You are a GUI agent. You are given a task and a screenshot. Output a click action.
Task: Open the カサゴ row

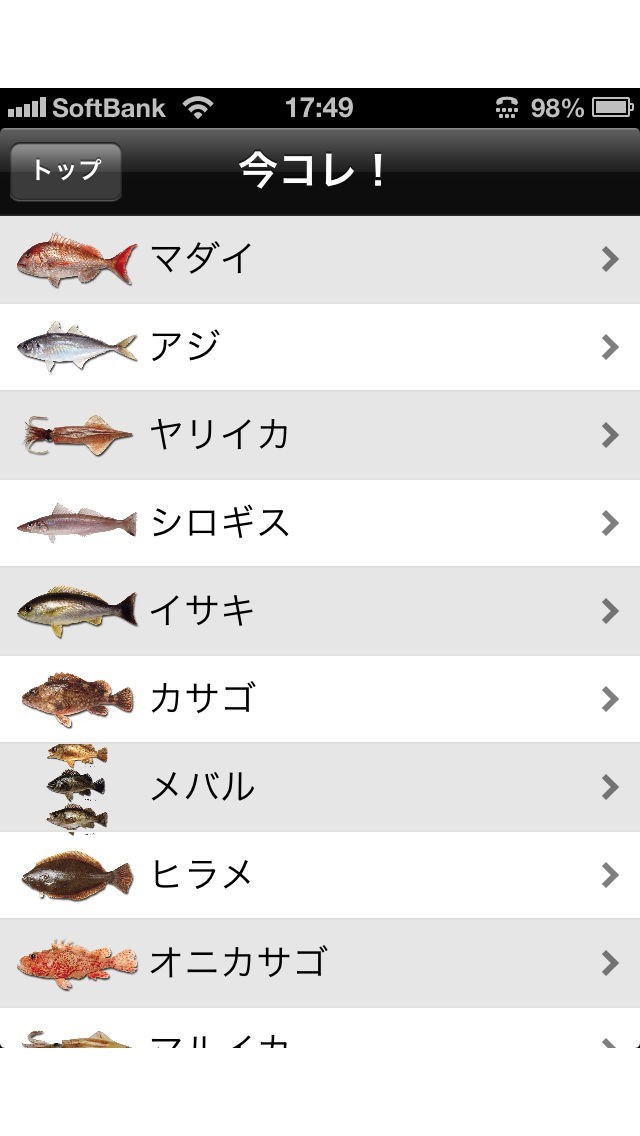320,699
